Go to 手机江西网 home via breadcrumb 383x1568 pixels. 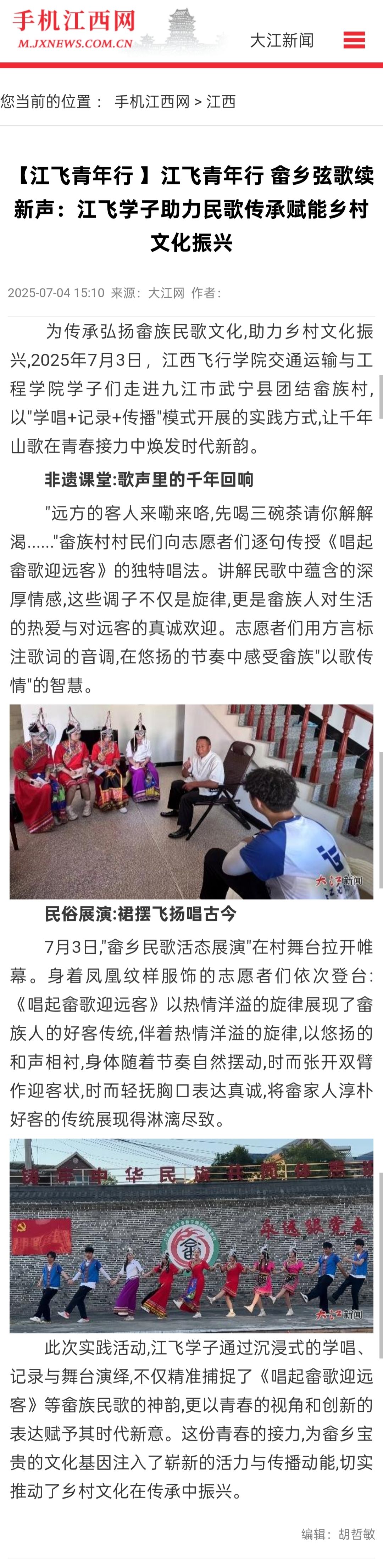coord(152,102)
